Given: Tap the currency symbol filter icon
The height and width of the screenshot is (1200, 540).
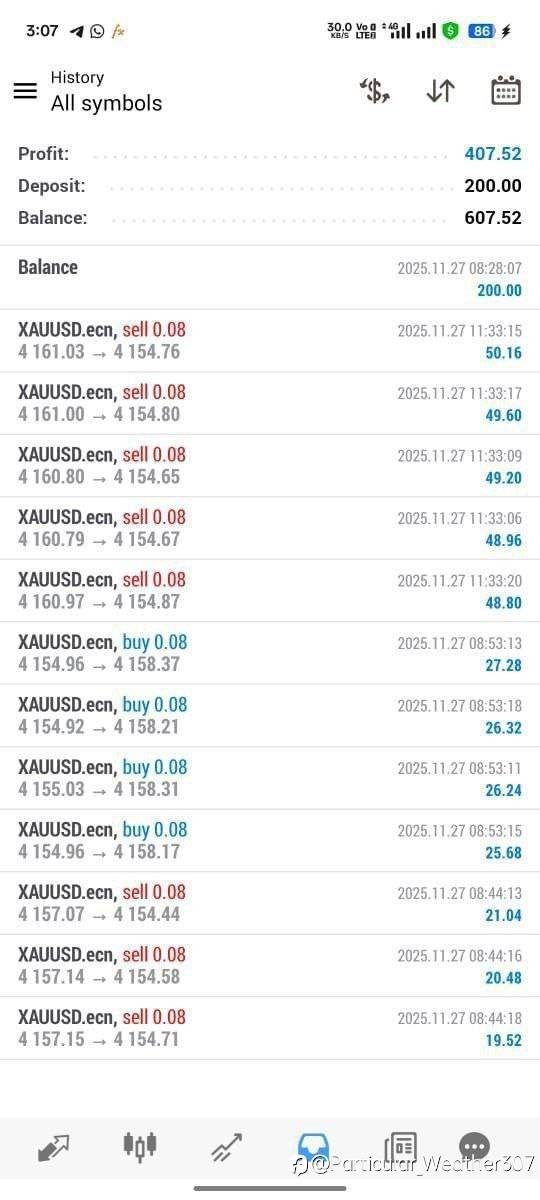Looking at the screenshot, I should 375,91.
